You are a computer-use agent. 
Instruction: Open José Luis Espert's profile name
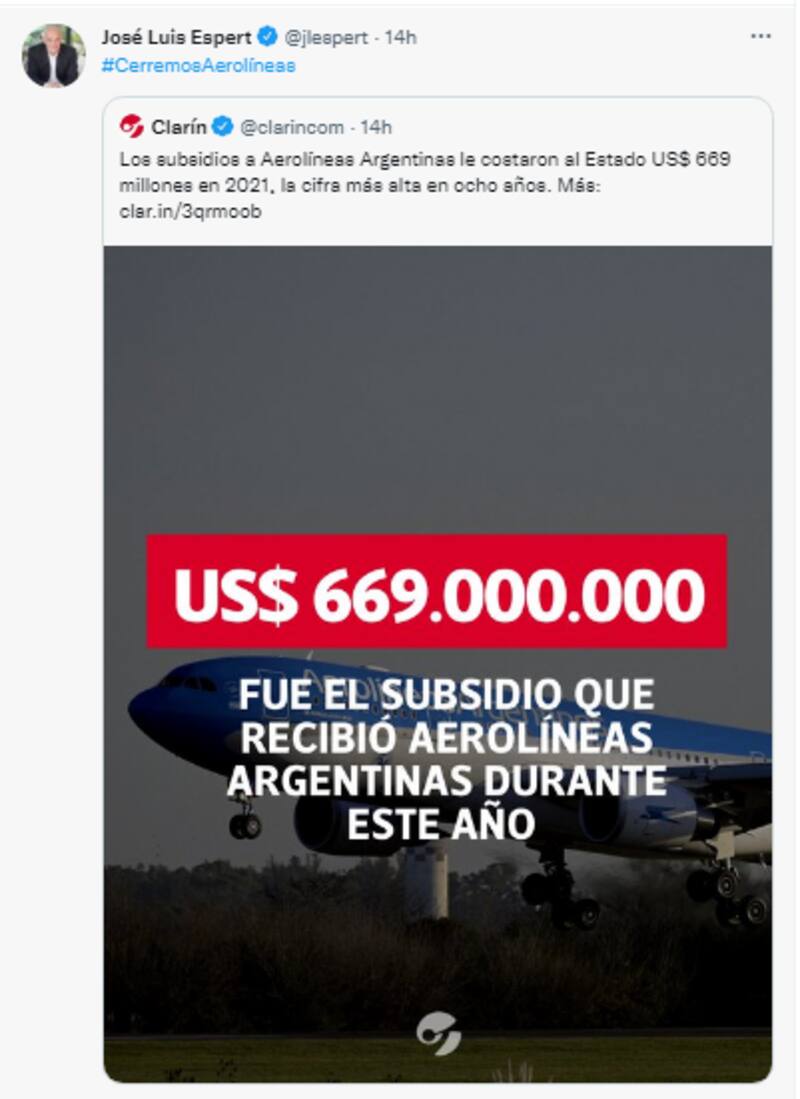point(176,37)
